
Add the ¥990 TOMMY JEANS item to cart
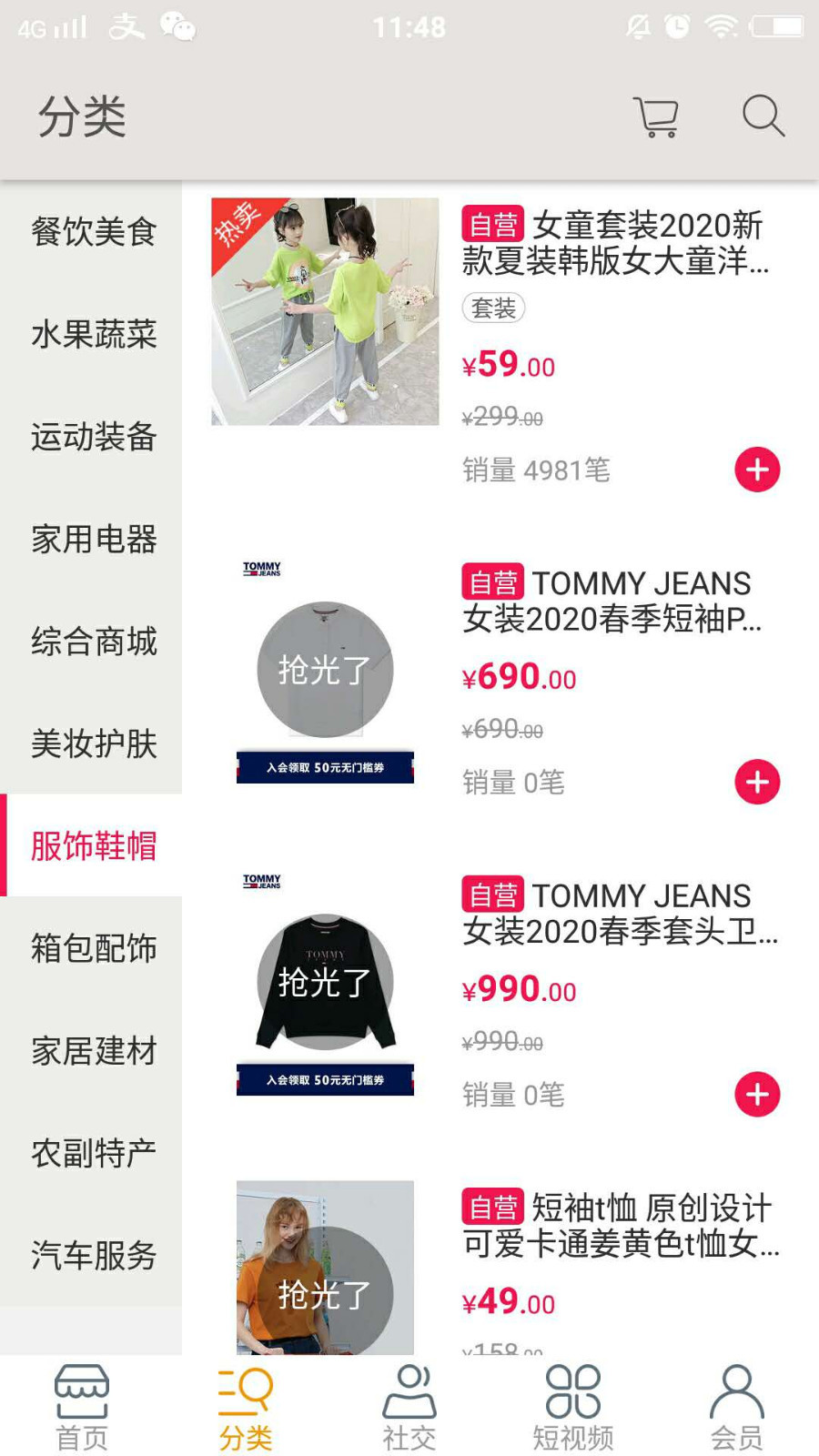(757, 1094)
